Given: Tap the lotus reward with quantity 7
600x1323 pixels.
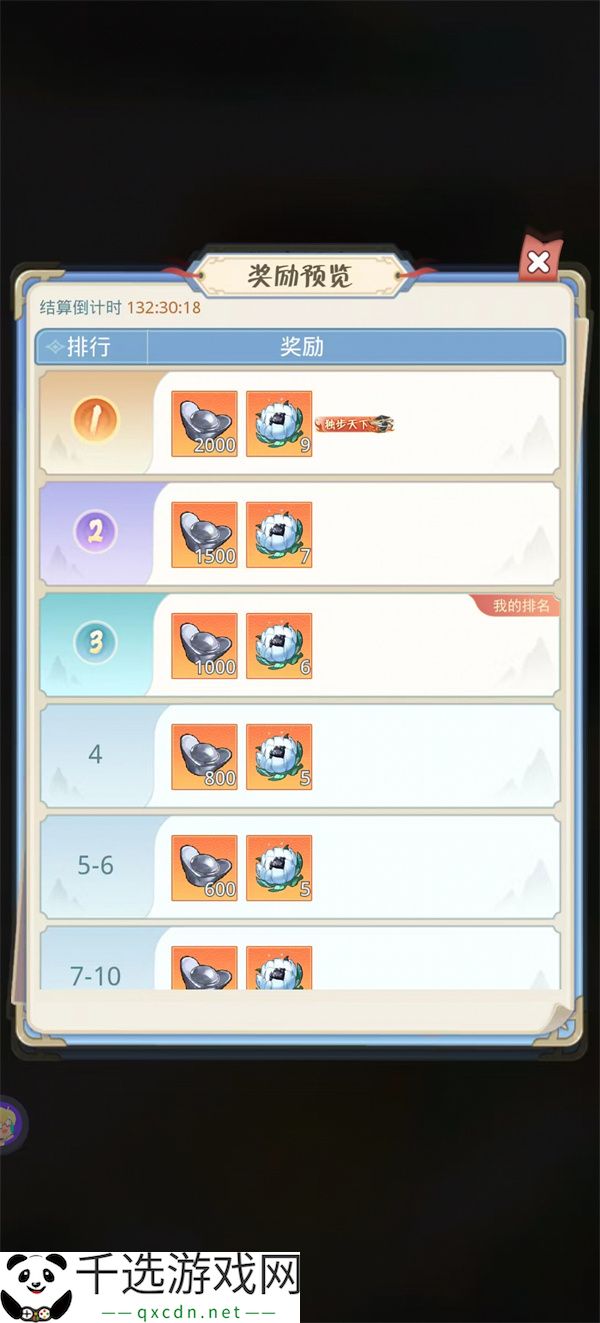Looking at the screenshot, I should tap(279, 535).
